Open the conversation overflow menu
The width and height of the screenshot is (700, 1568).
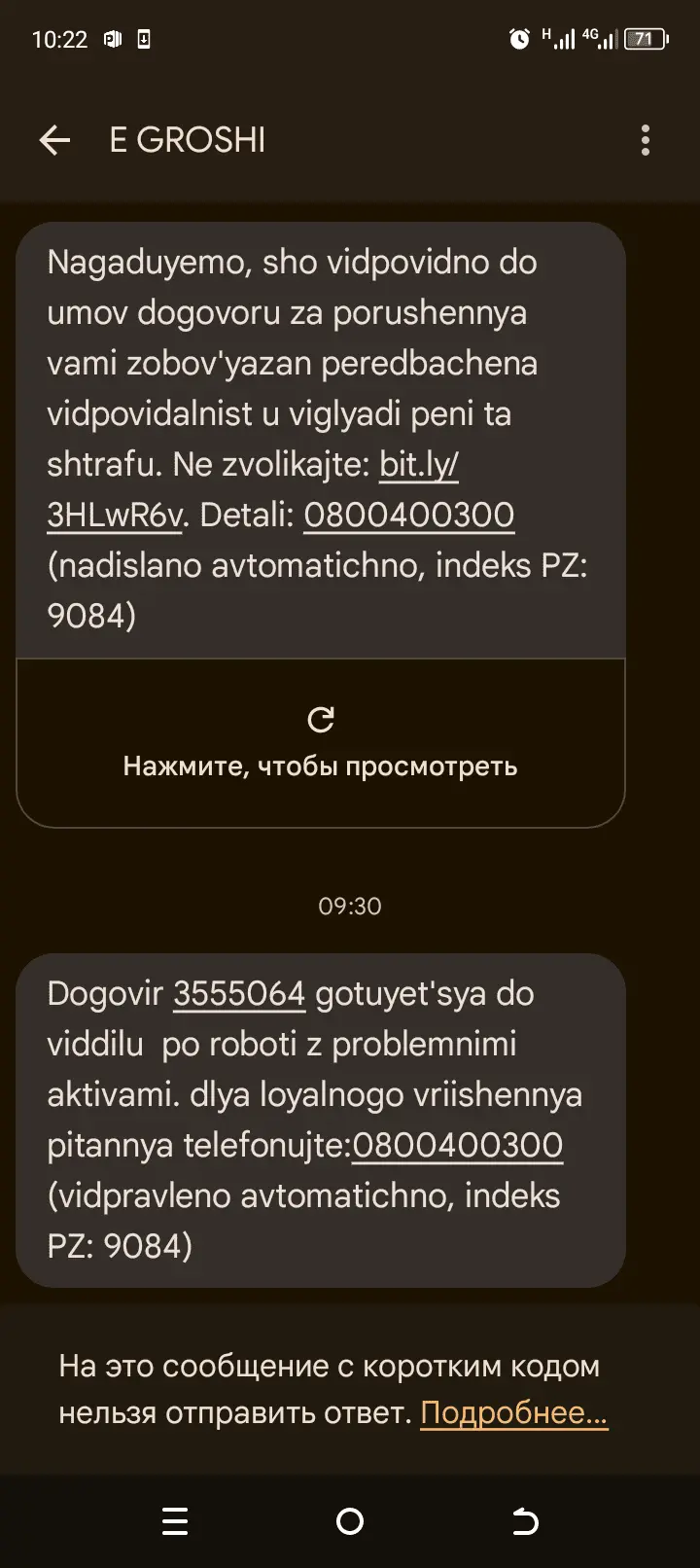(x=646, y=141)
